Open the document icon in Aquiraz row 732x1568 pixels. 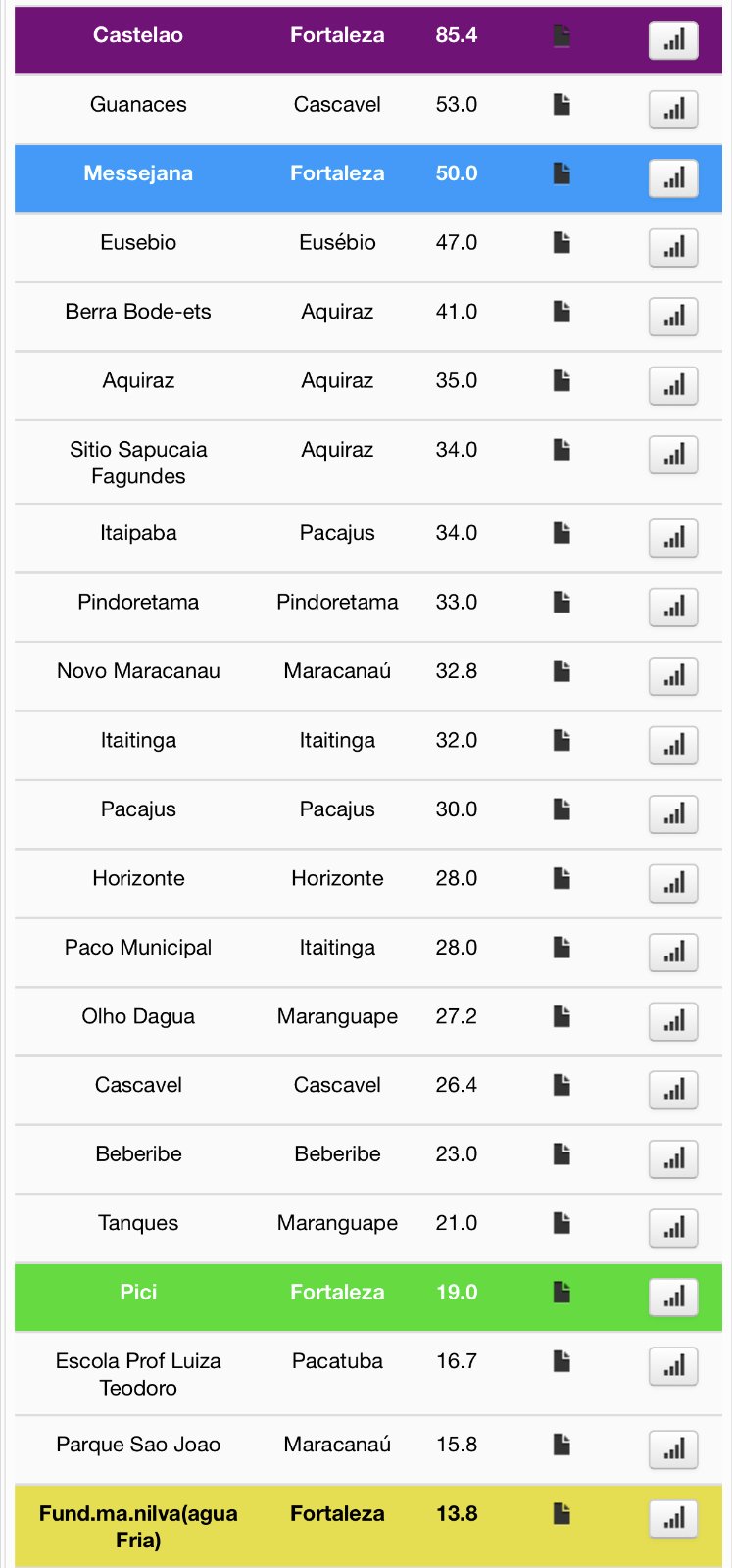561,380
